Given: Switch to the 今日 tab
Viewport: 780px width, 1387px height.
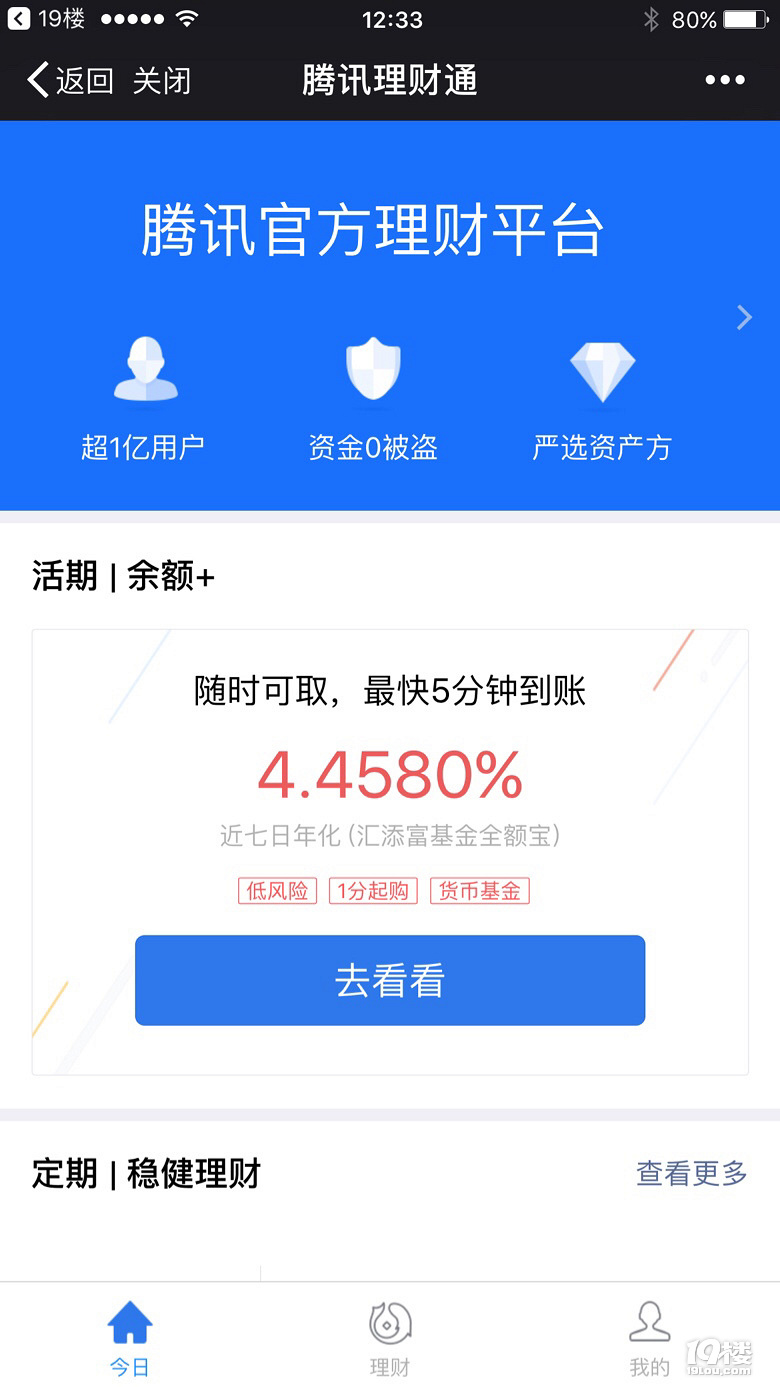Looking at the screenshot, I should [130, 1338].
